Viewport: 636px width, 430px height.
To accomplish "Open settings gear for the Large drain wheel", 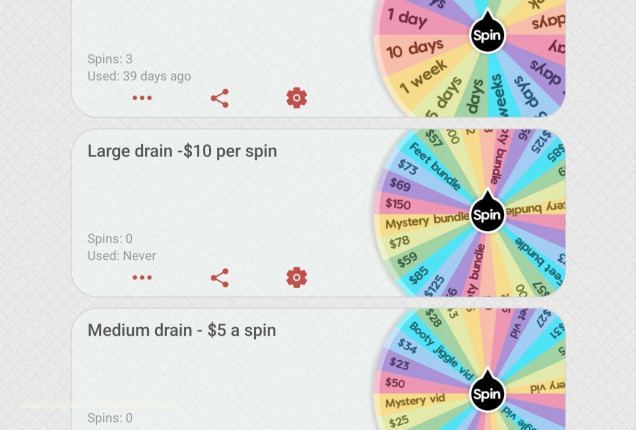I will pos(296,278).
